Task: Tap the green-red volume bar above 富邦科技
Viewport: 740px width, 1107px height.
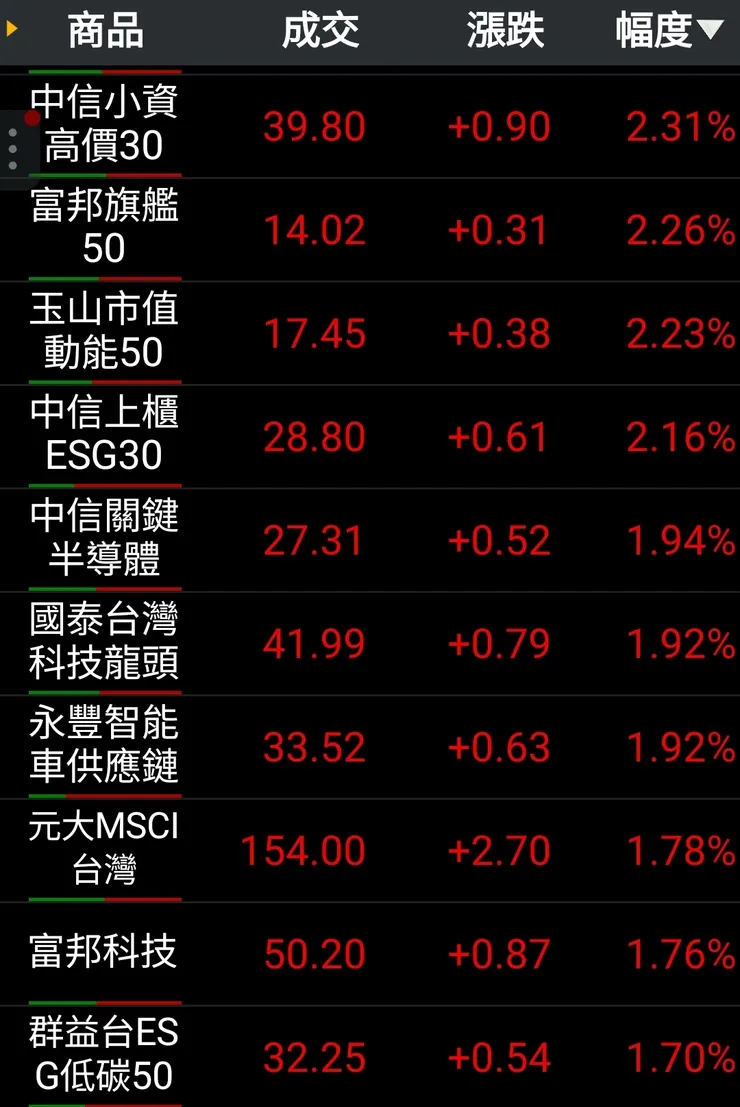Action: click(105, 899)
